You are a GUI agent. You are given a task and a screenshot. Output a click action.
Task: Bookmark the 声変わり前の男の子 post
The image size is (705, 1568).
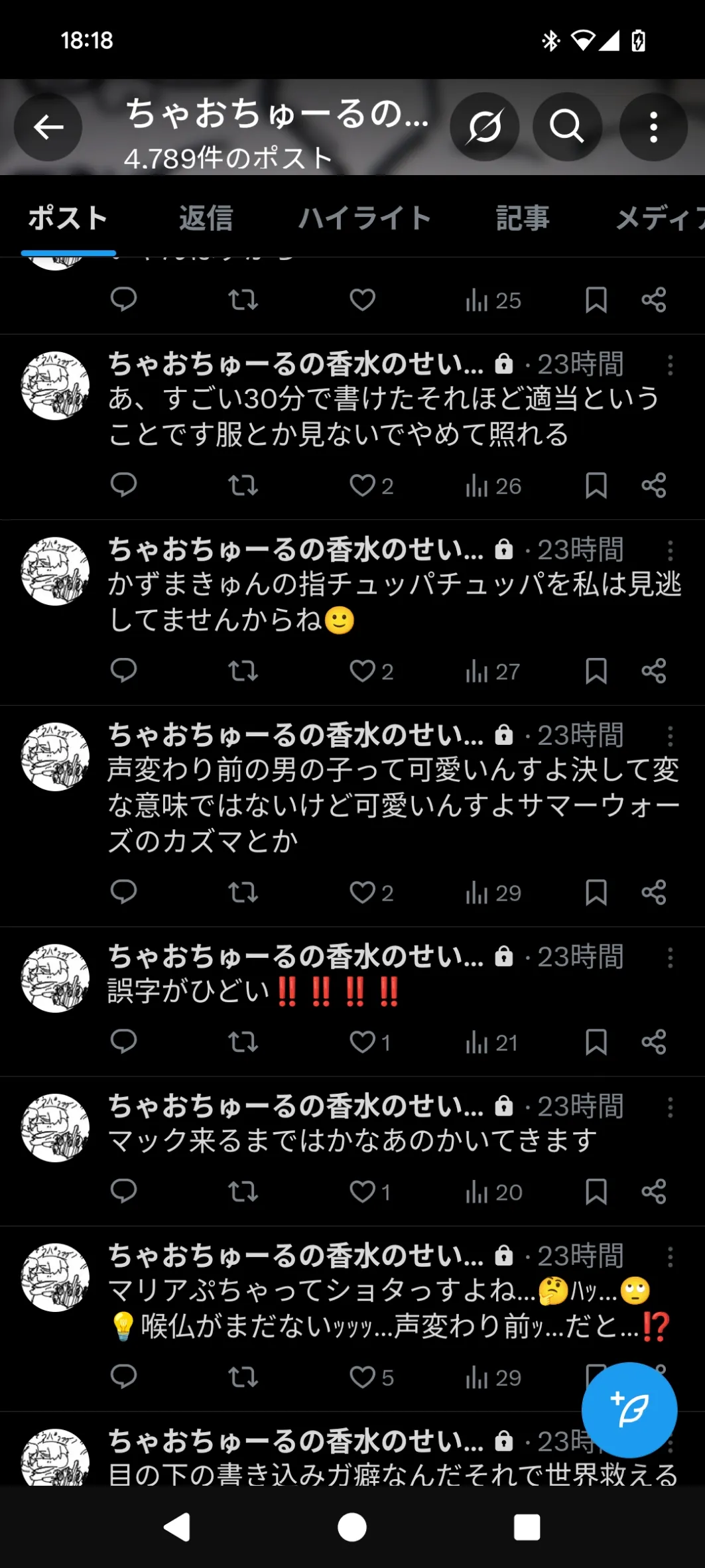pos(596,892)
